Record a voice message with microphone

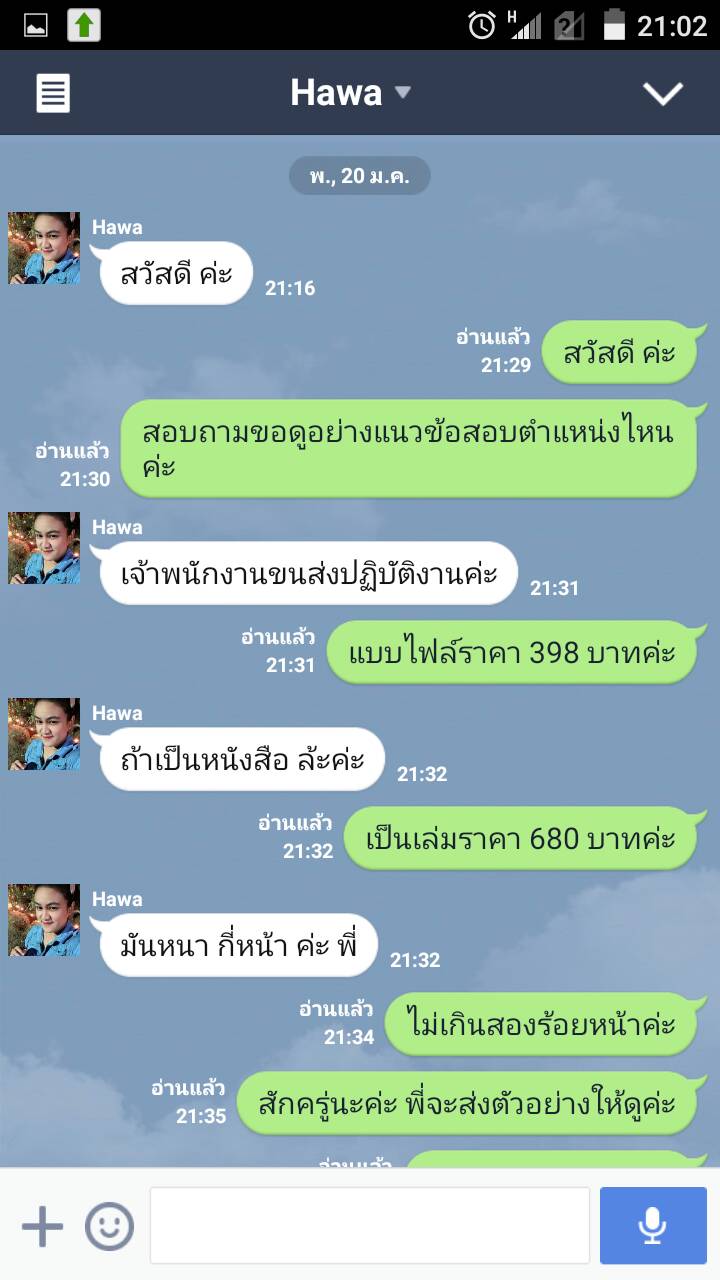pos(653,1226)
